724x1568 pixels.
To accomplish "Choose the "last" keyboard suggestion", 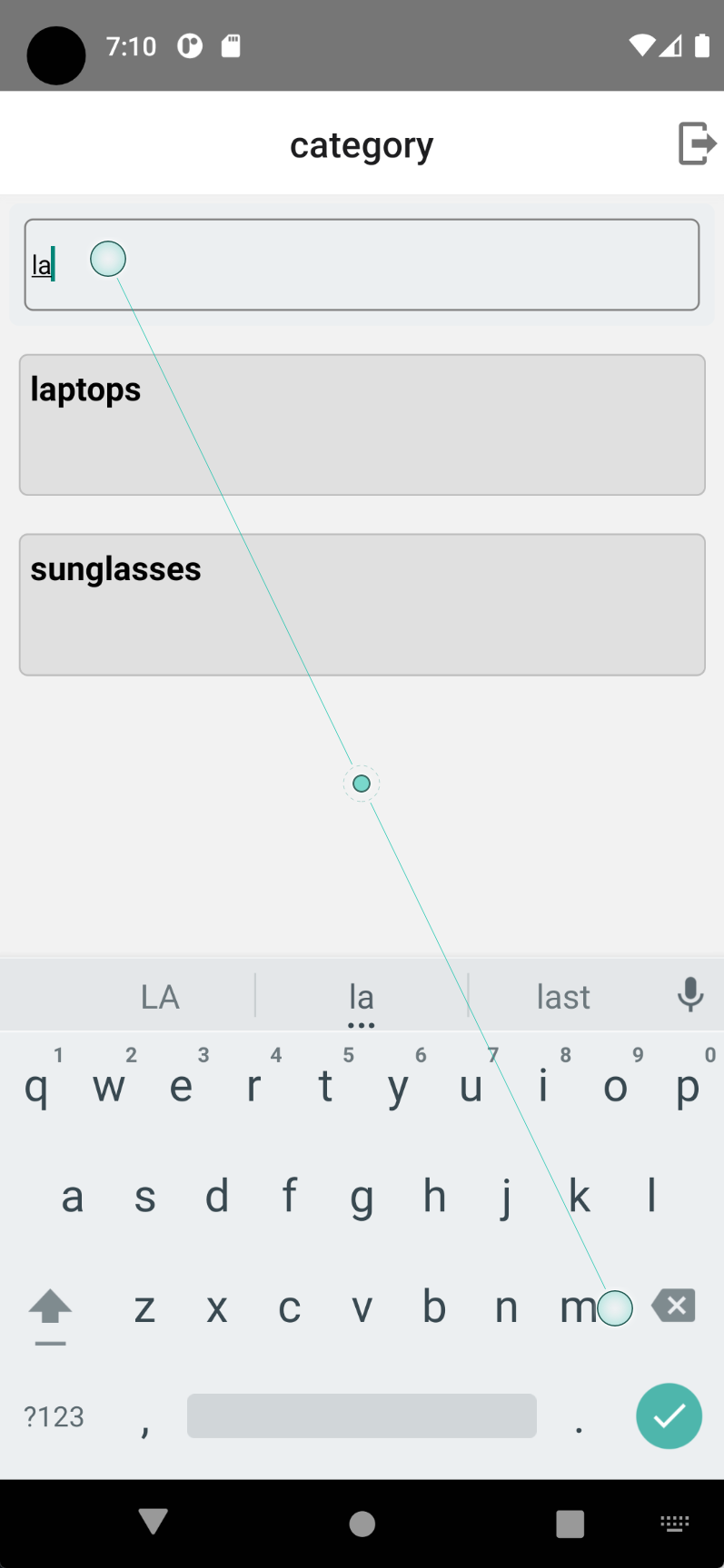I will pos(563,997).
